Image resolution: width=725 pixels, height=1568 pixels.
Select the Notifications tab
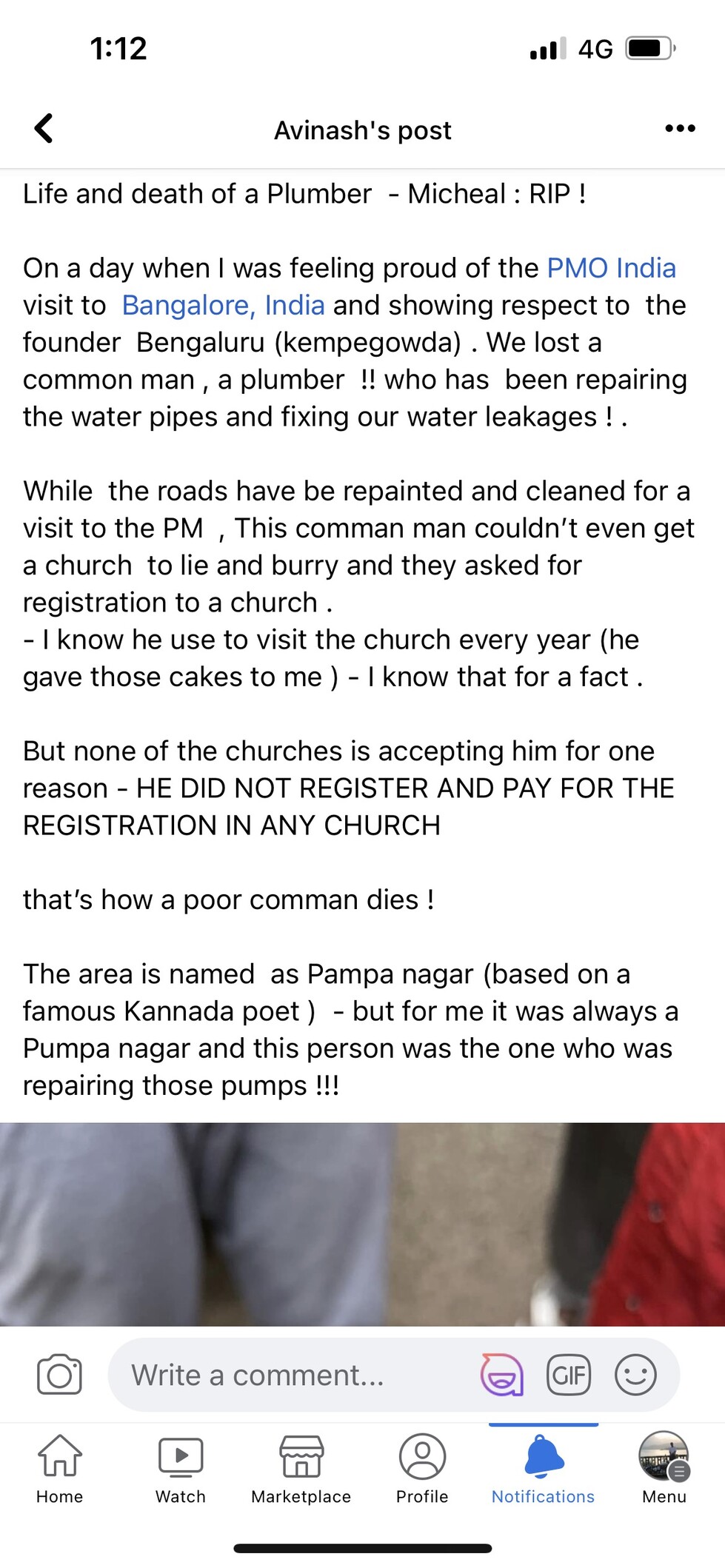coord(544,1469)
